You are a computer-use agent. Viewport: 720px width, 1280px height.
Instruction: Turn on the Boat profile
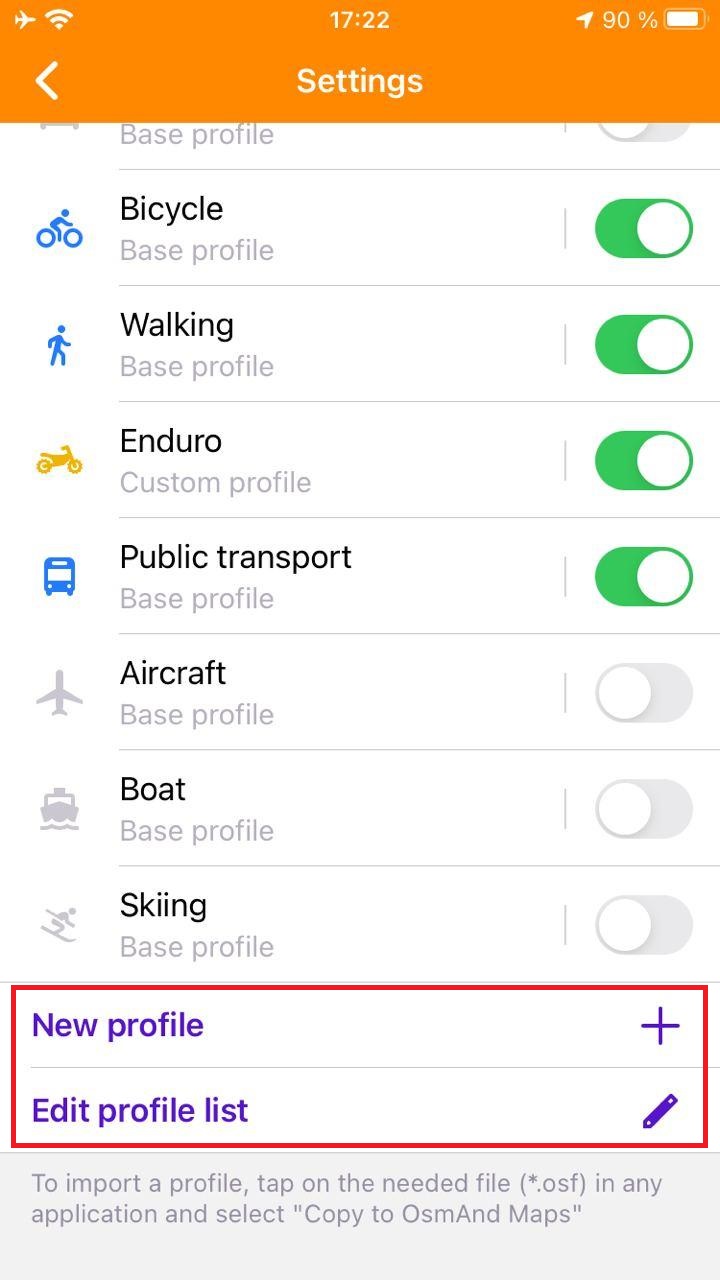point(643,809)
